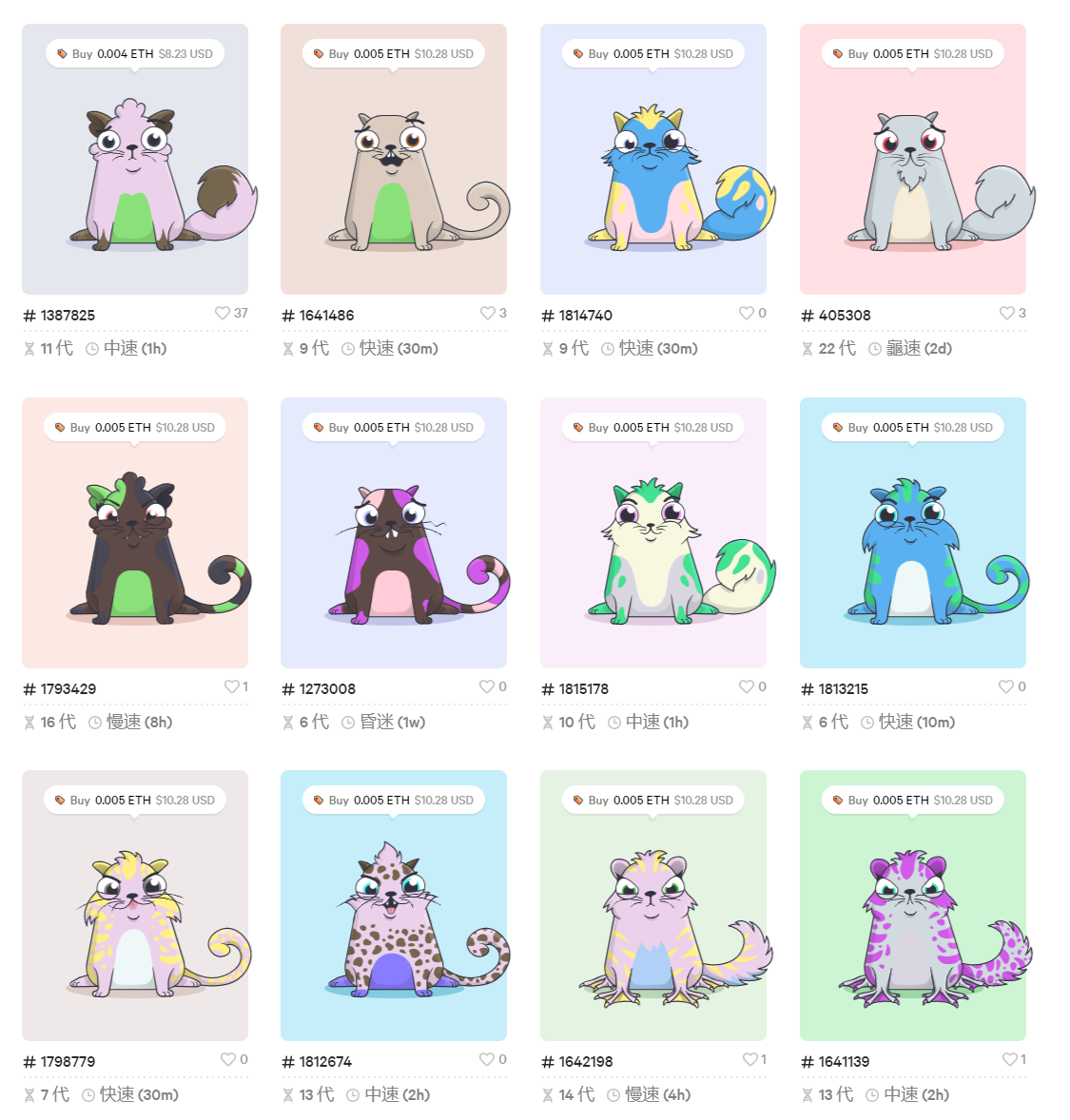Select Buy on kitty #1641139
Viewport: 1070px width, 1120px height.
912,801
